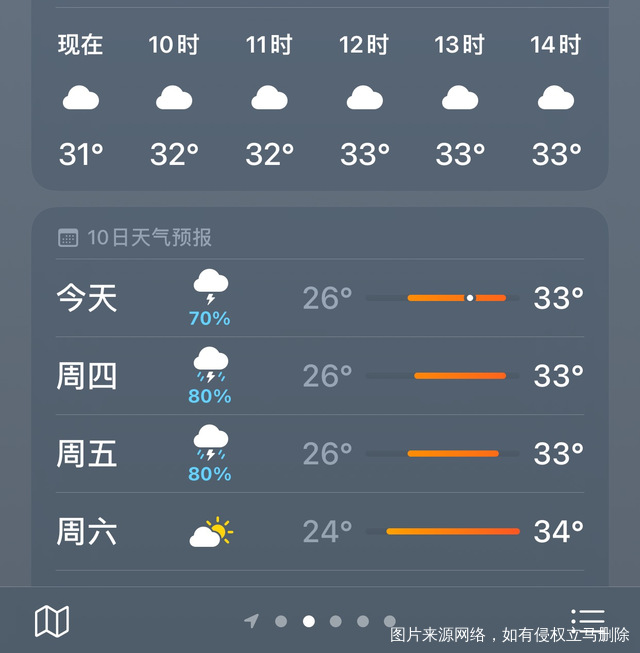640x653 pixels.
Task: Open today's (今天) forecast details
Action: 320,298
